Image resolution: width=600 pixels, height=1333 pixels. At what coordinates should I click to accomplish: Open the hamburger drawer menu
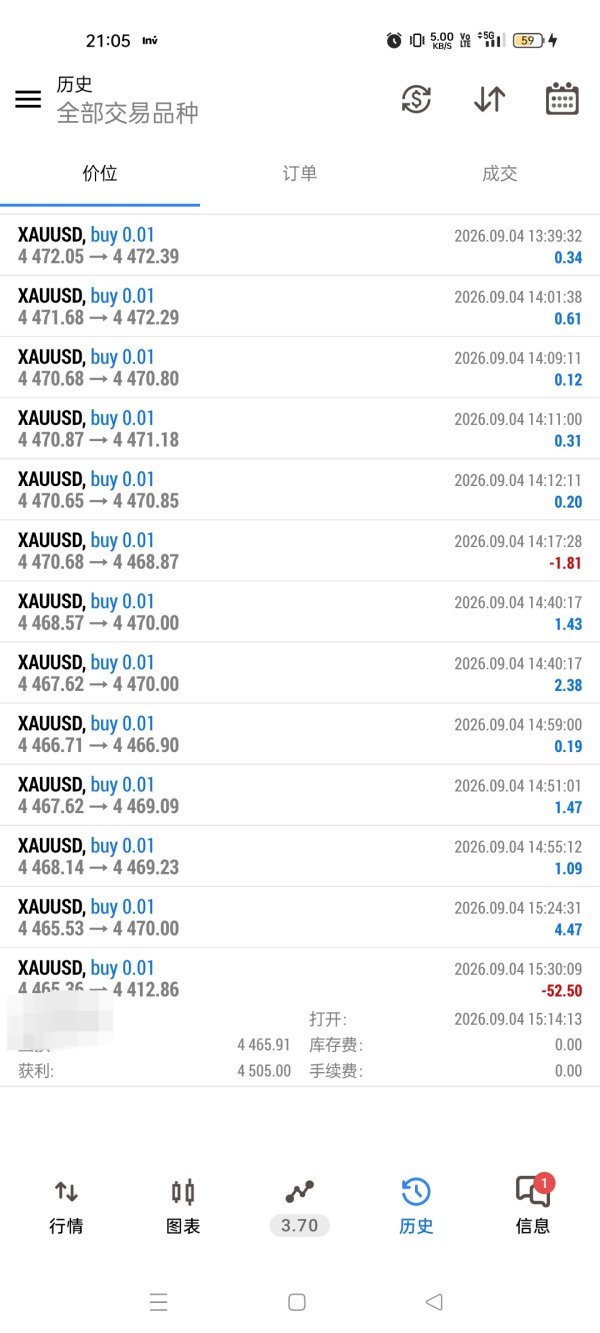tap(28, 99)
